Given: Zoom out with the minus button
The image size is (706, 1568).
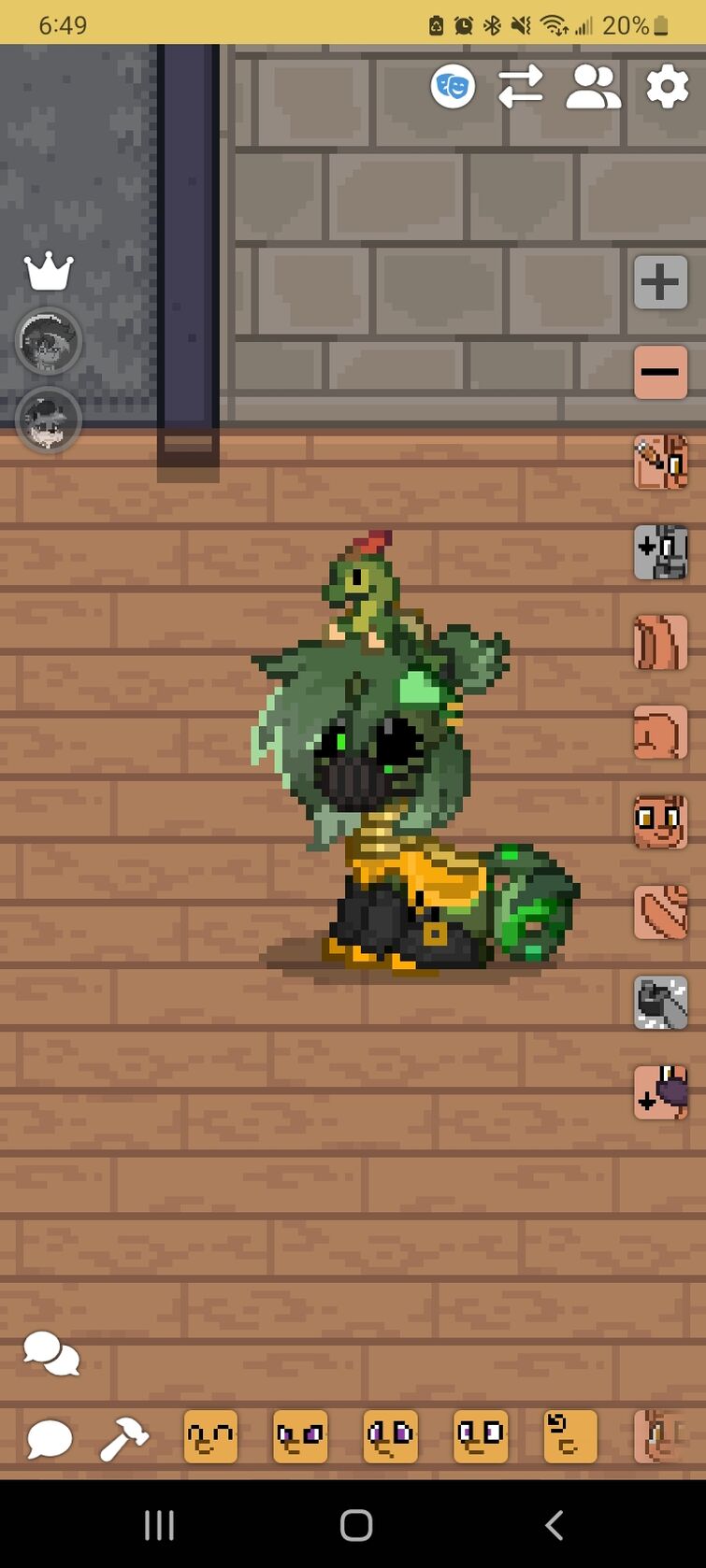Looking at the screenshot, I should 660,372.
